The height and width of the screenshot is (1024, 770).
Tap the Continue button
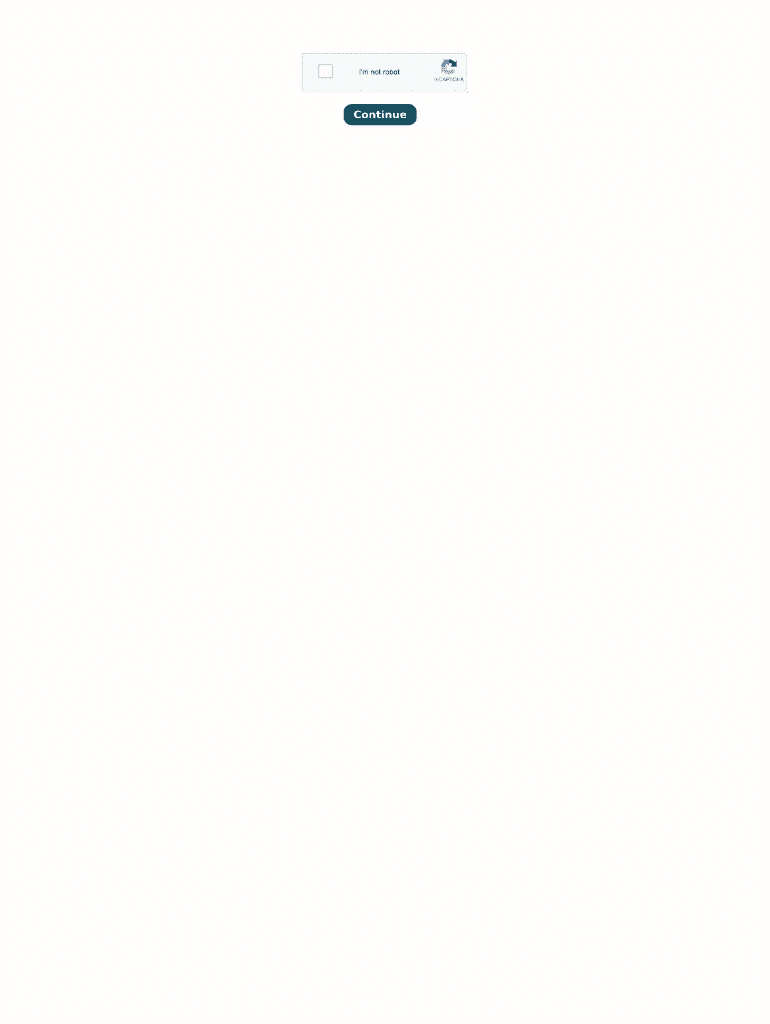click(380, 115)
